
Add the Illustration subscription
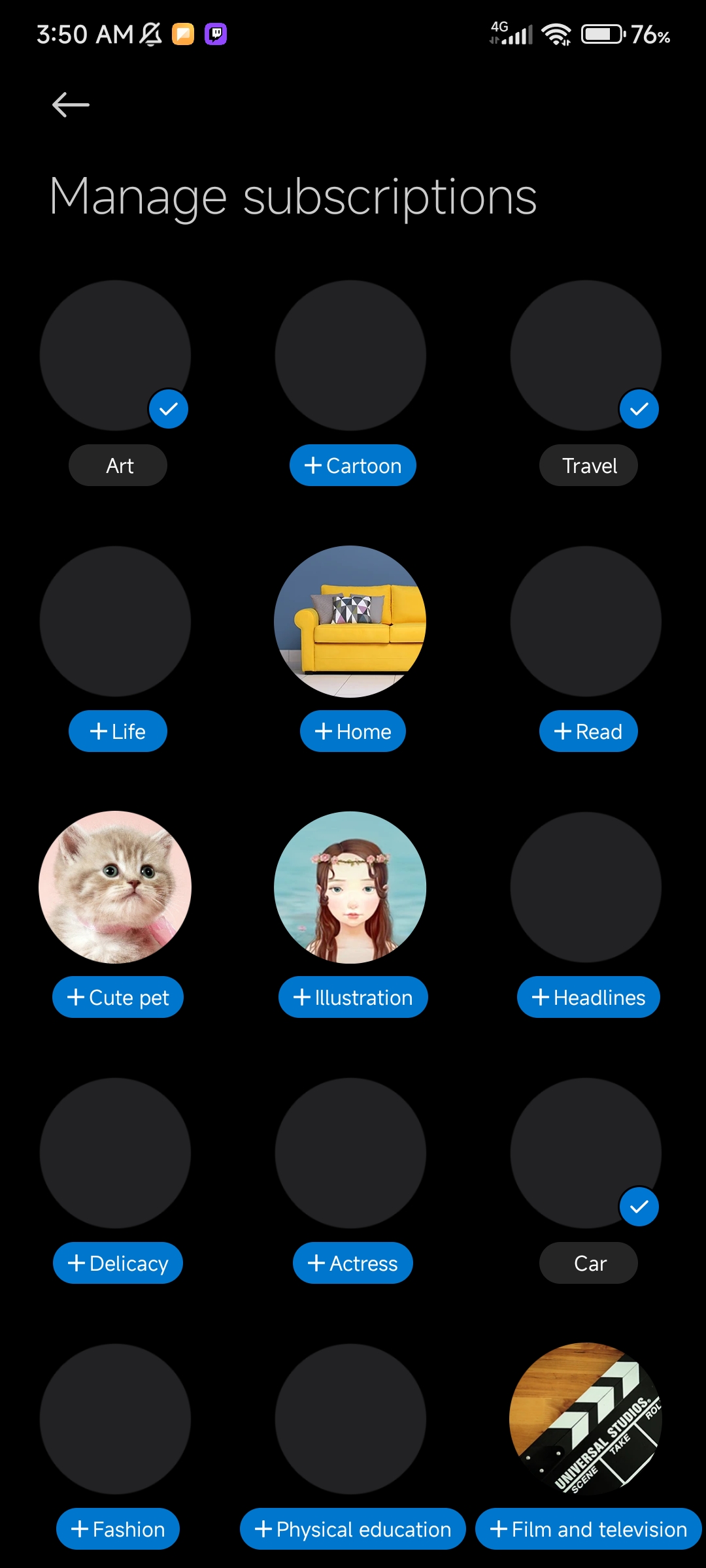(x=353, y=997)
